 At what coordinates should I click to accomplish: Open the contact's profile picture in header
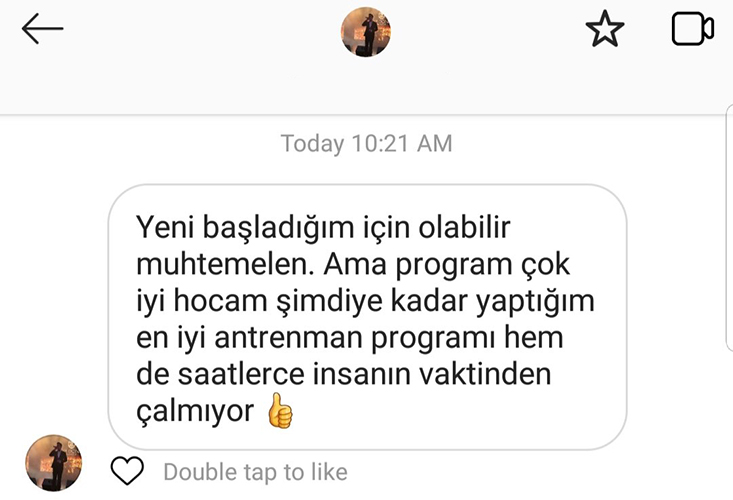366,31
